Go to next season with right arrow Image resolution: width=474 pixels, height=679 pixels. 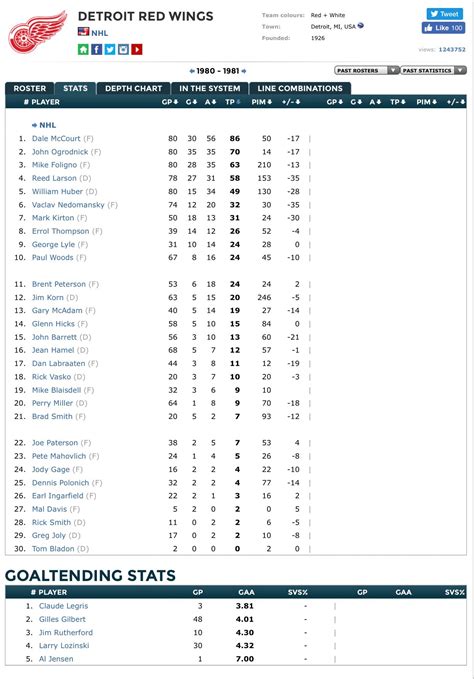pyautogui.click(x=244, y=71)
